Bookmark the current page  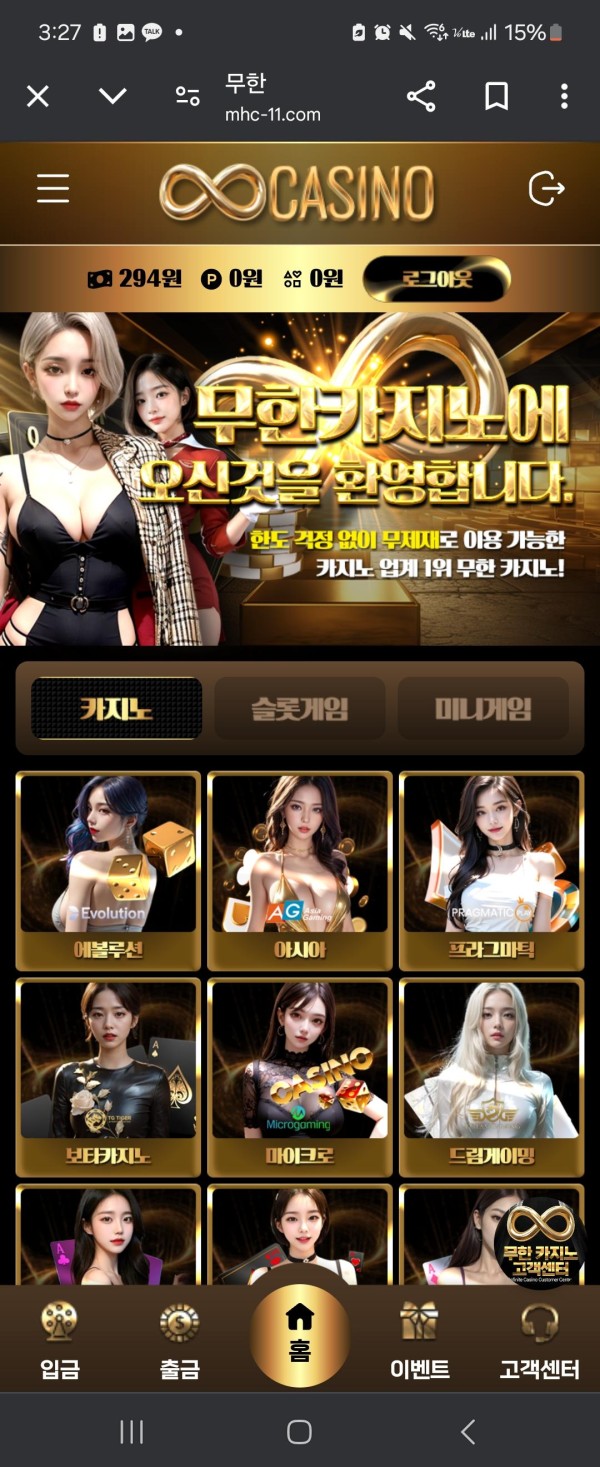(495, 96)
